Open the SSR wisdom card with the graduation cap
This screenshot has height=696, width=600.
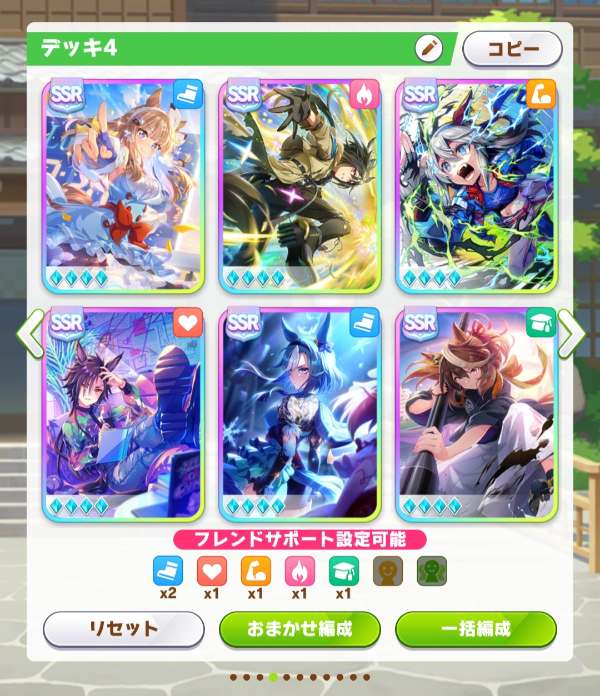click(476, 414)
